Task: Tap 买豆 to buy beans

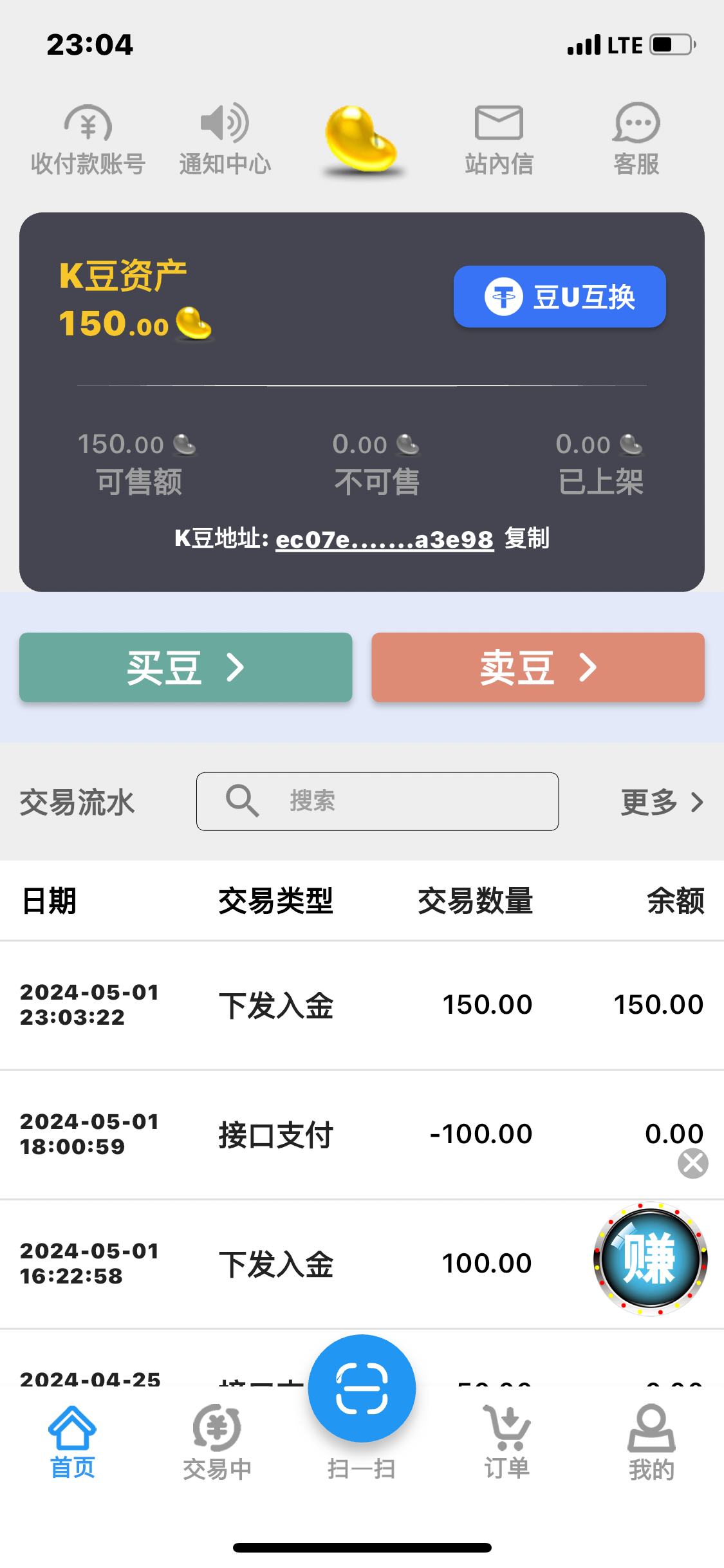Action: (x=185, y=667)
